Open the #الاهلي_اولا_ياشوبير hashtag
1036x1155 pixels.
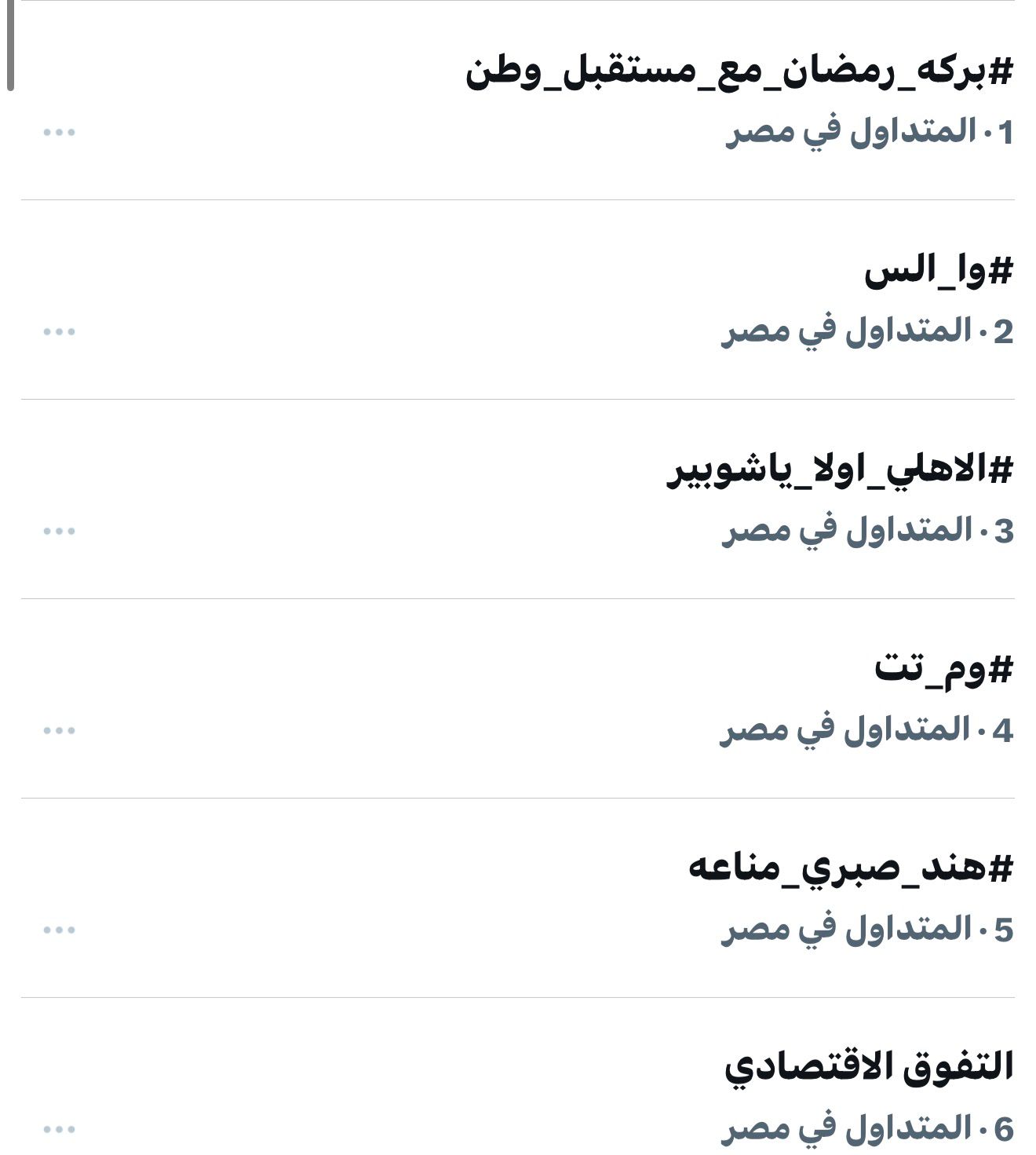pyautogui.click(x=840, y=471)
